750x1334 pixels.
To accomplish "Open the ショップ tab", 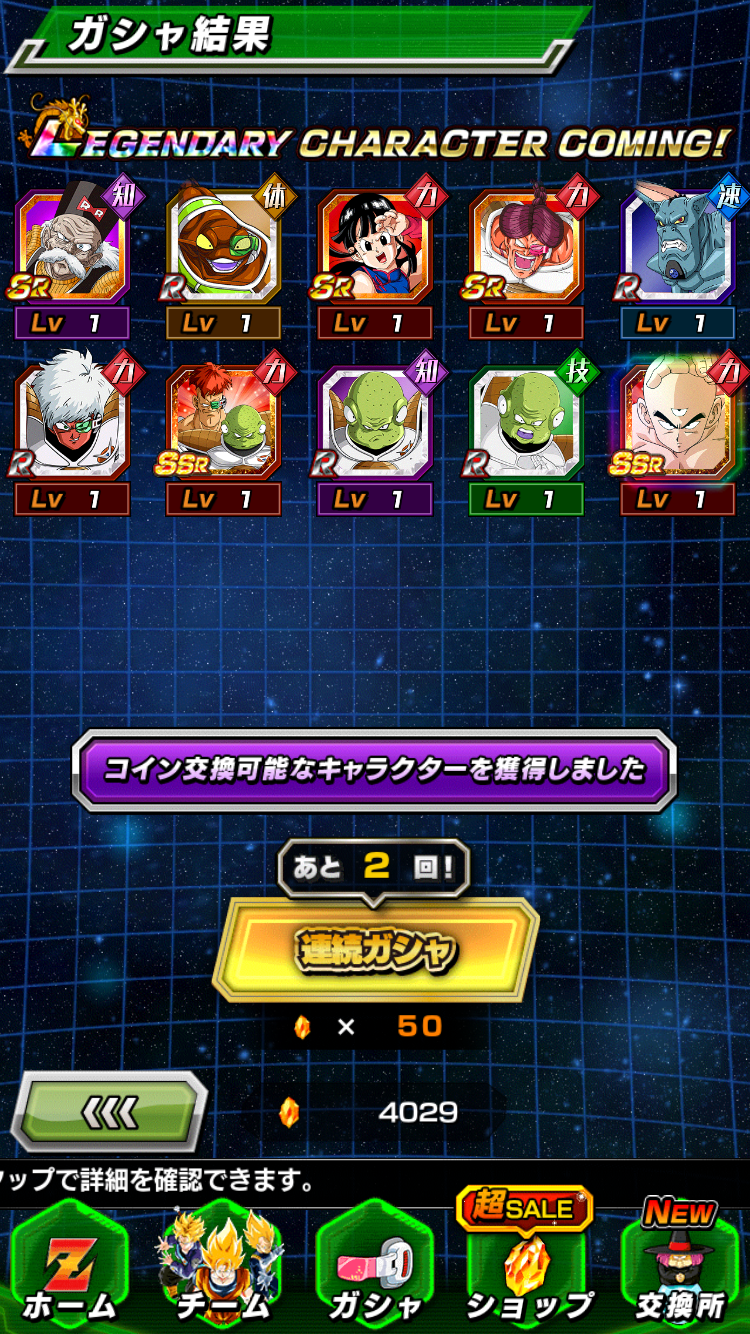I will [x=527, y=1258].
